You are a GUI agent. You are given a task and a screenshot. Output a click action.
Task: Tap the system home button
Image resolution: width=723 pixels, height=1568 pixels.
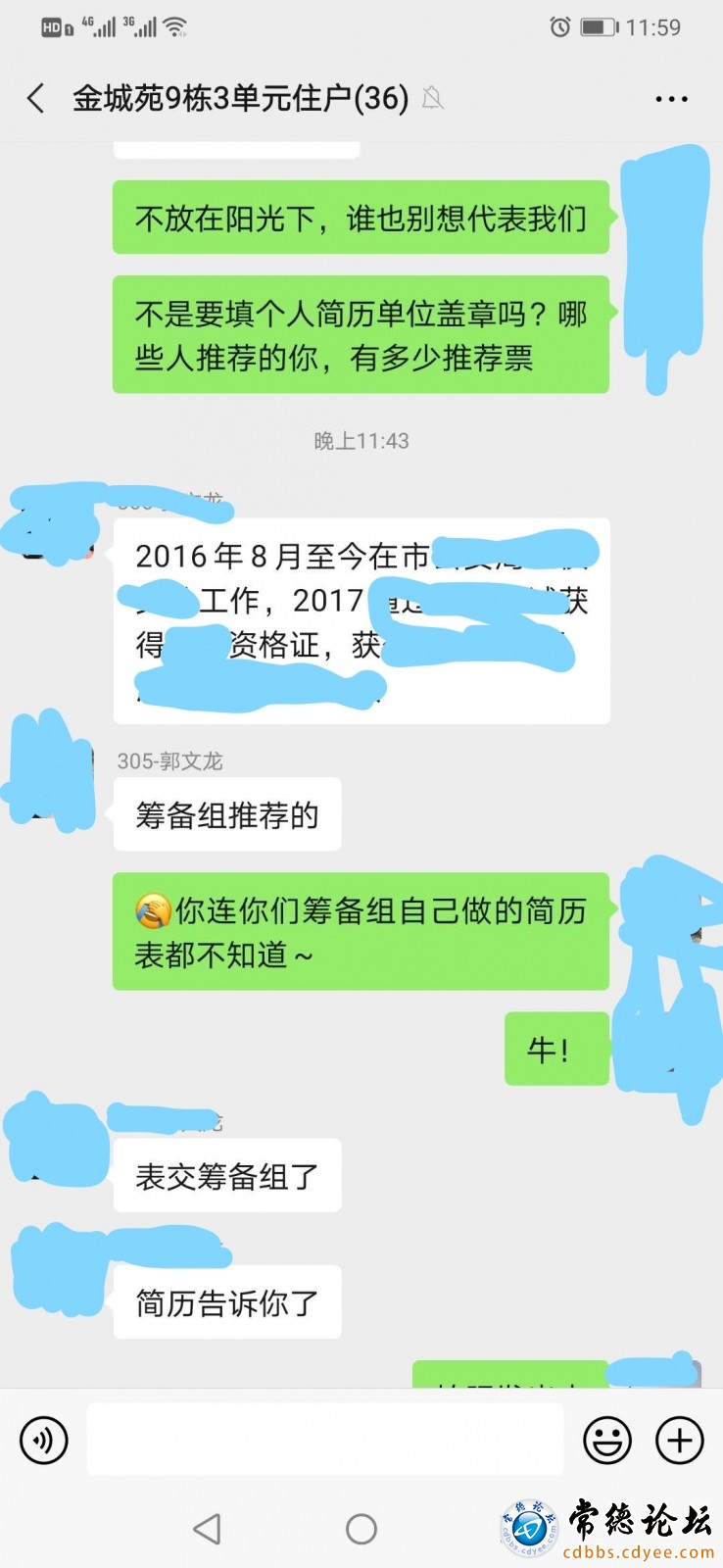[x=361, y=1529]
